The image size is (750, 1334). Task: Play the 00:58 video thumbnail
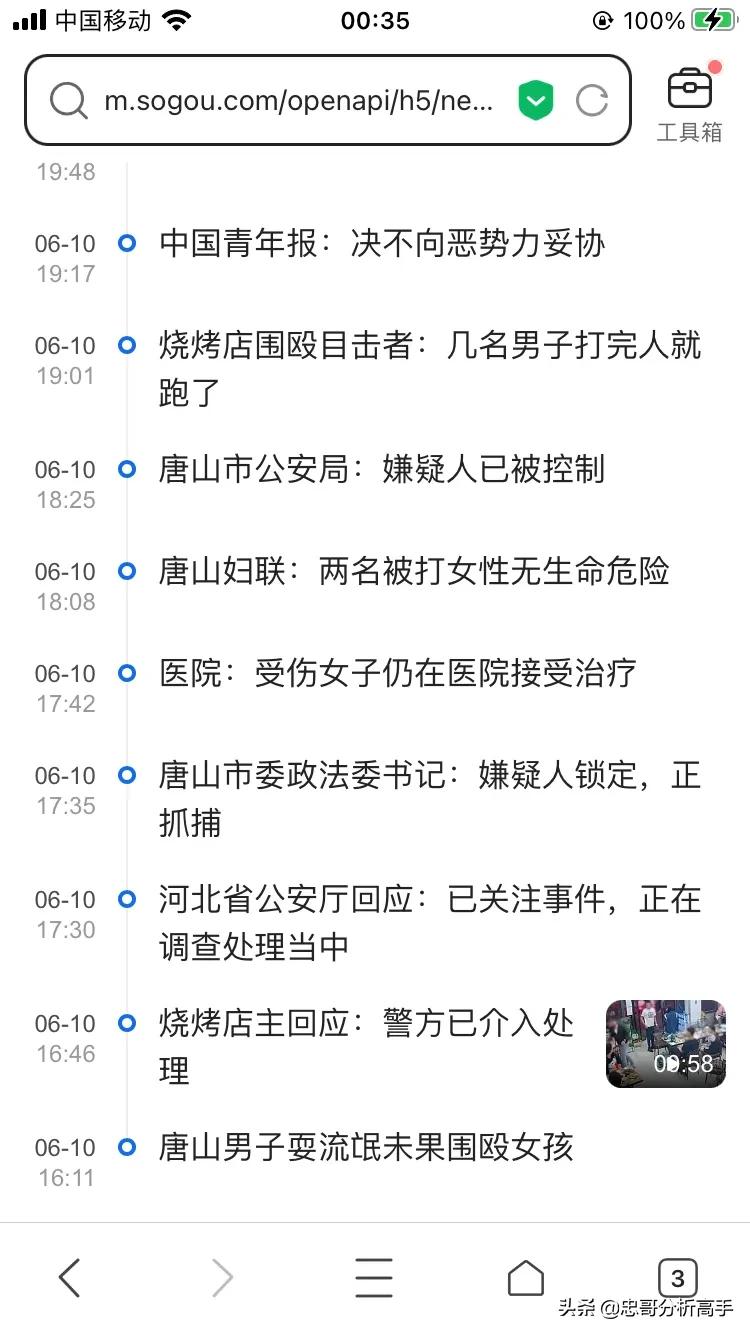tap(665, 1045)
